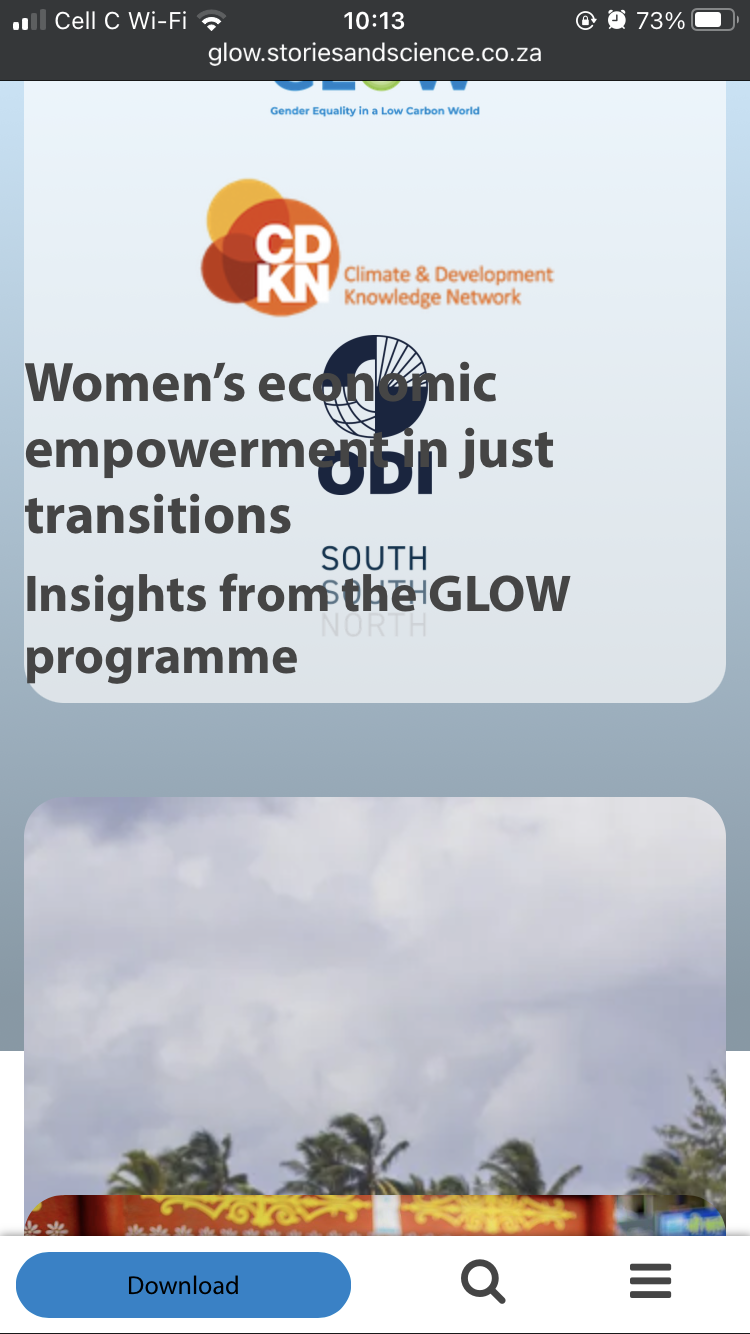
Task: Tap the glow.storiesandscience.co.za address bar
Action: pyautogui.click(x=375, y=53)
